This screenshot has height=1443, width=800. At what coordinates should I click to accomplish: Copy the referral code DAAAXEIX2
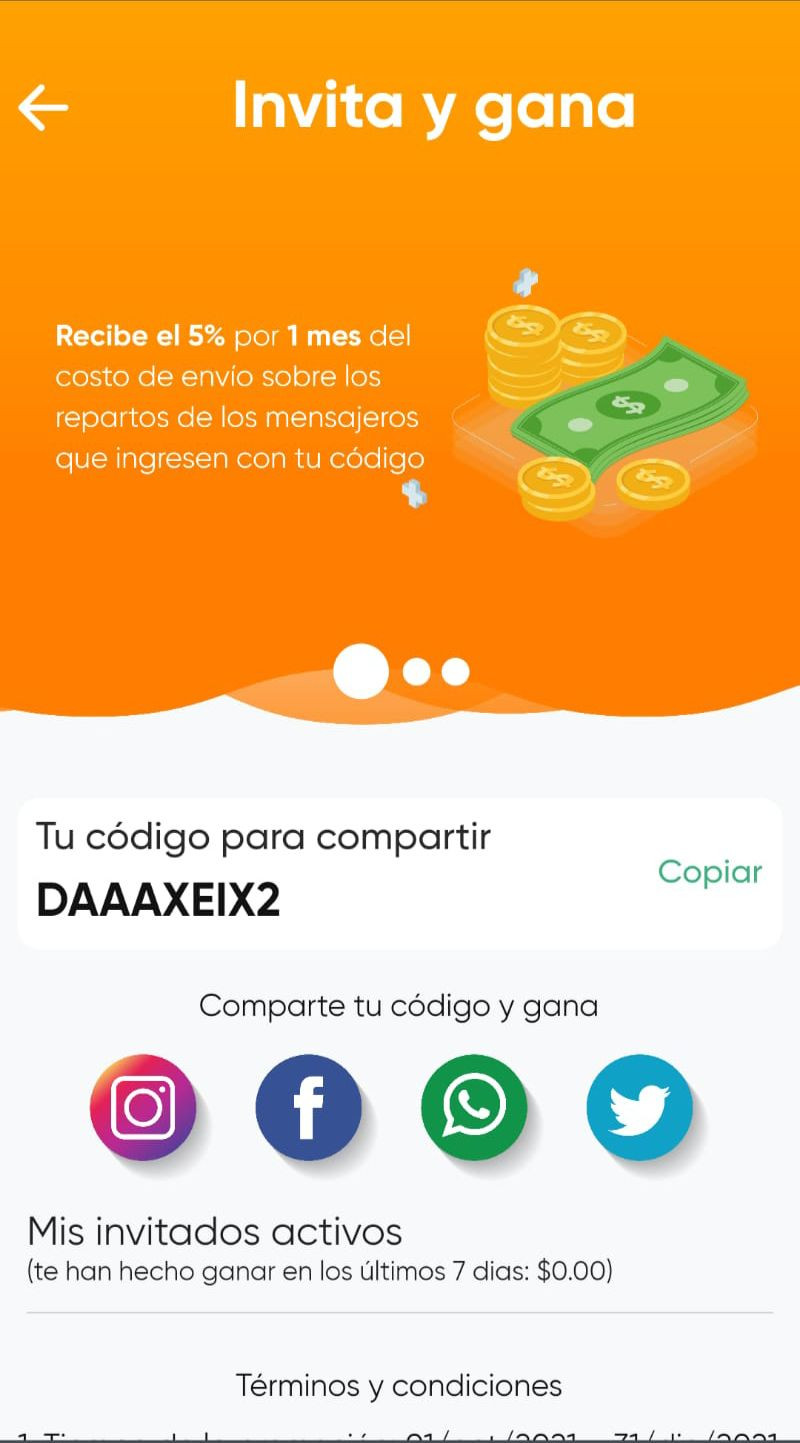[x=709, y=872]
